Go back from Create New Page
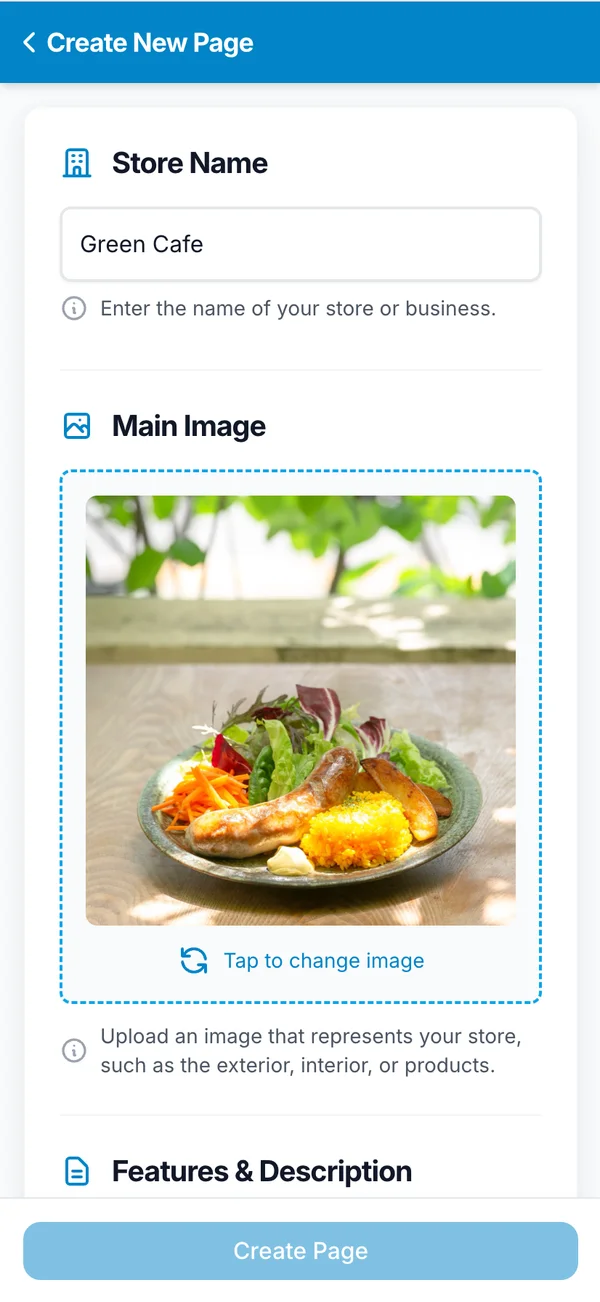This screenshot has height=1302, width=600. point(29,43)
